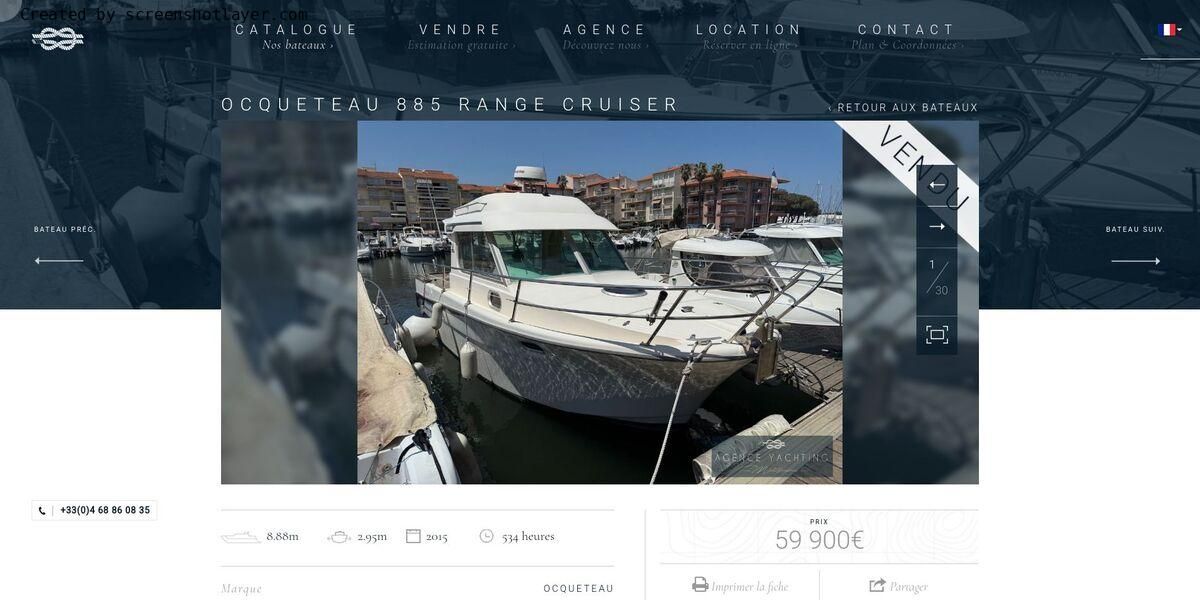Change language with the French flag dropdown
Viewport: 1200px width, 600px height.
[1169, 30]
